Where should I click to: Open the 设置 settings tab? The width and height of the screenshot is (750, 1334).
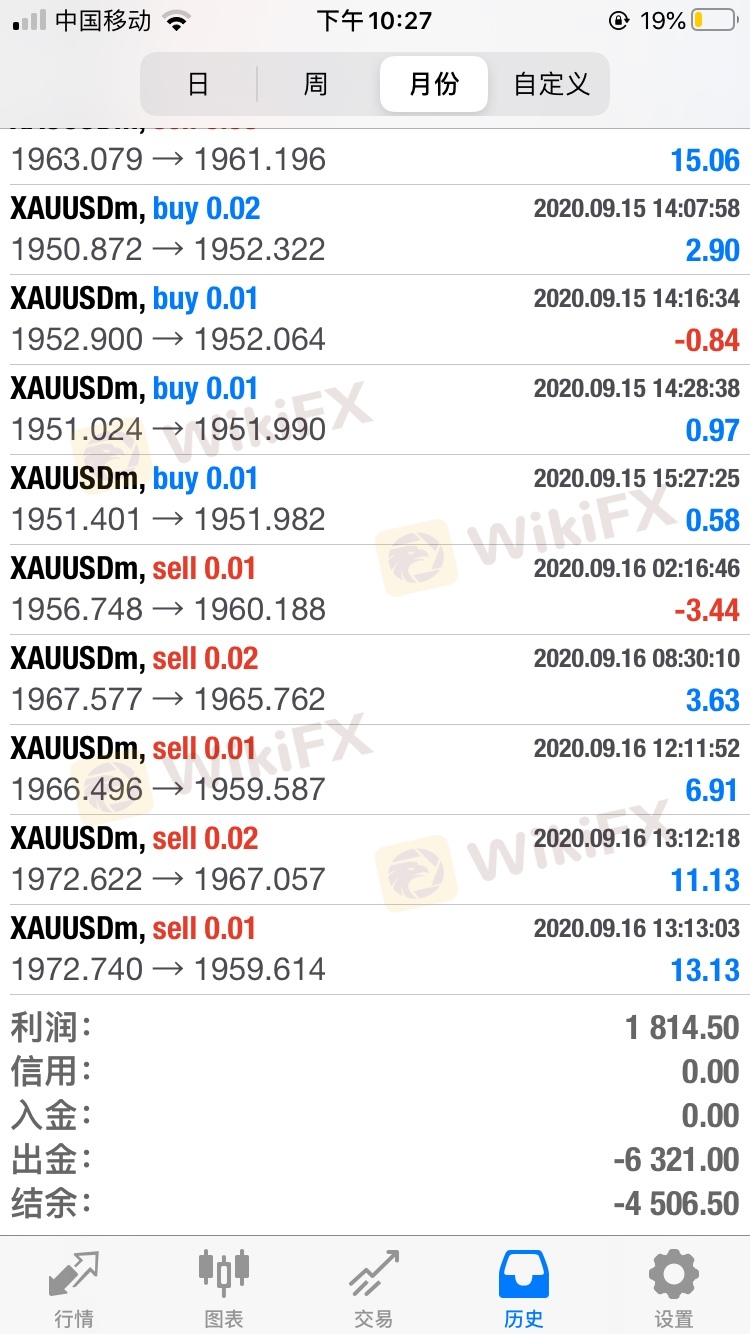click(674, 1287)
